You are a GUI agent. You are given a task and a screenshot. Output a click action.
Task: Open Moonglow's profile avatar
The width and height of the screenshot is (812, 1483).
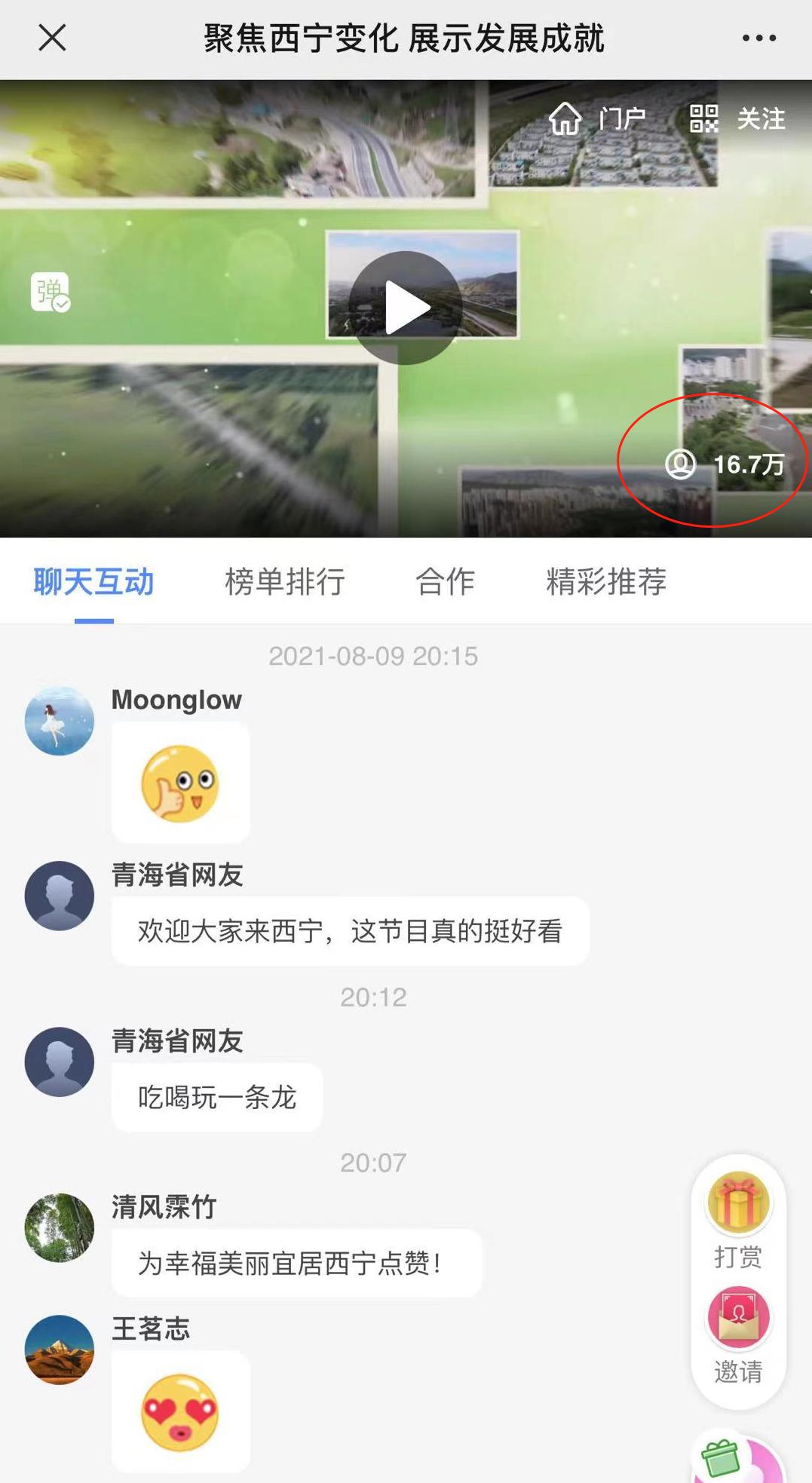[60, 721]
